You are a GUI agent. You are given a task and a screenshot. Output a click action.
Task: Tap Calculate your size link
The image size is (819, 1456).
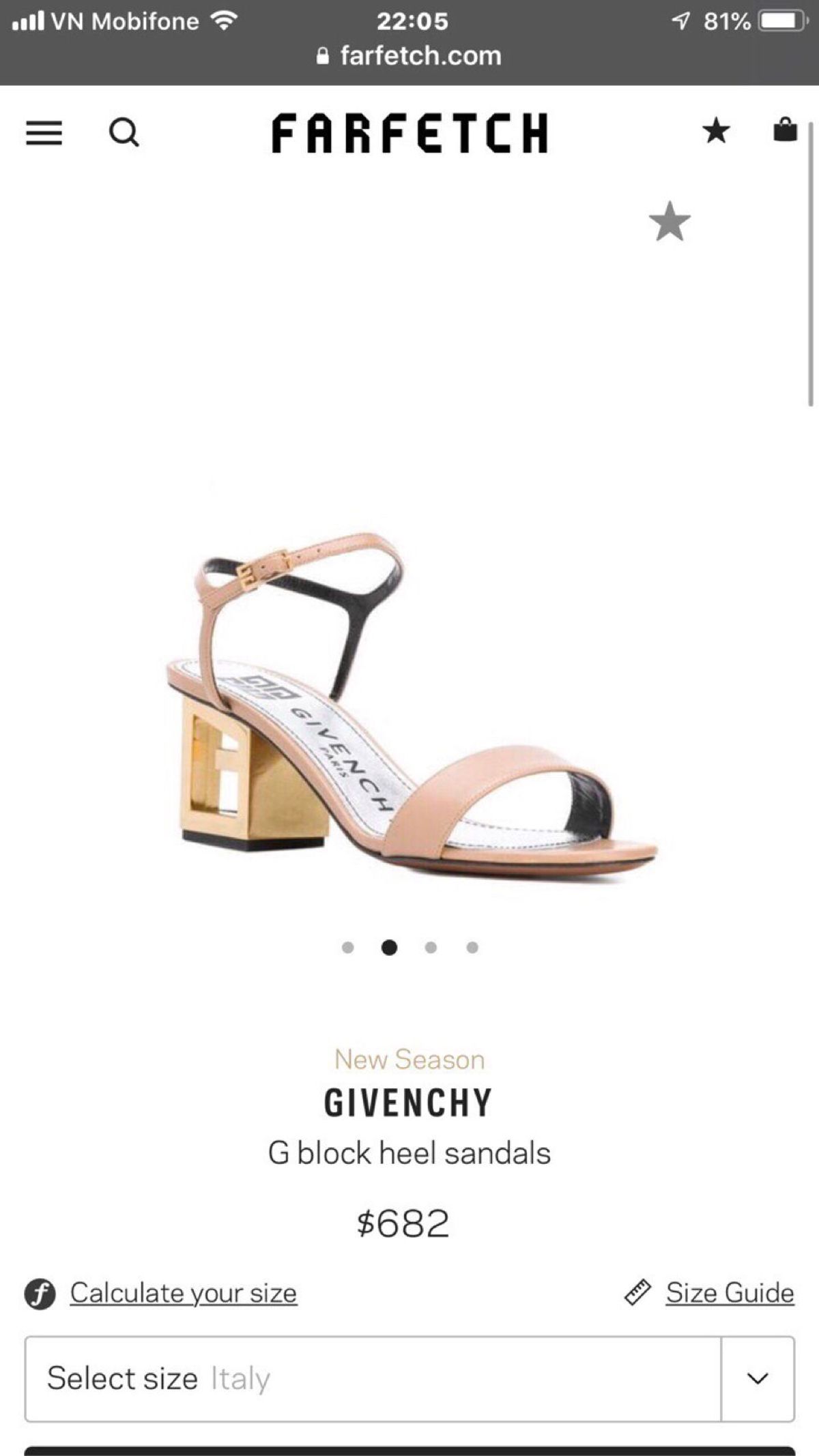point(183,1292)
